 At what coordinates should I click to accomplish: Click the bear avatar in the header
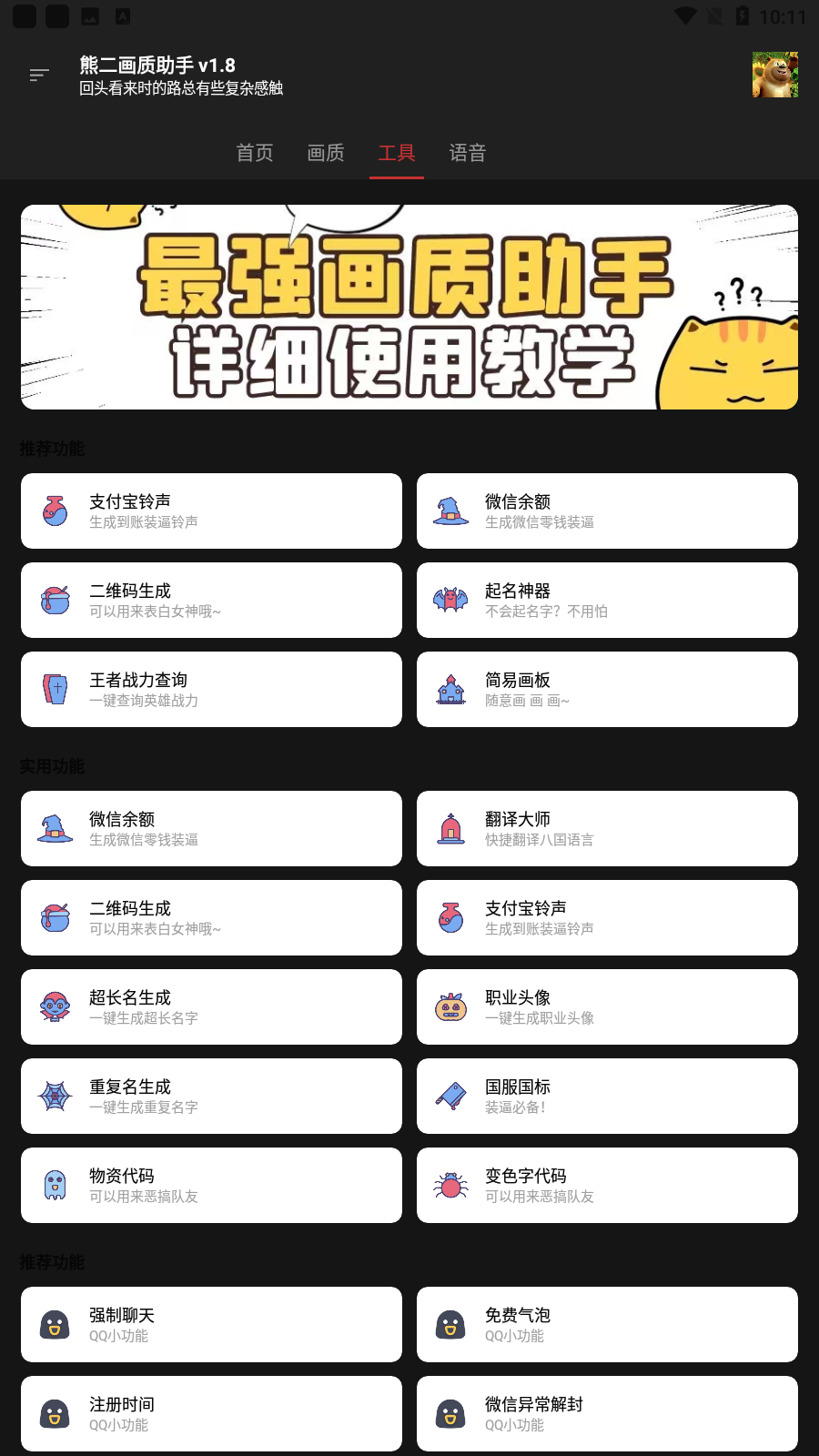pyautogui.click(x=774, y=76)
